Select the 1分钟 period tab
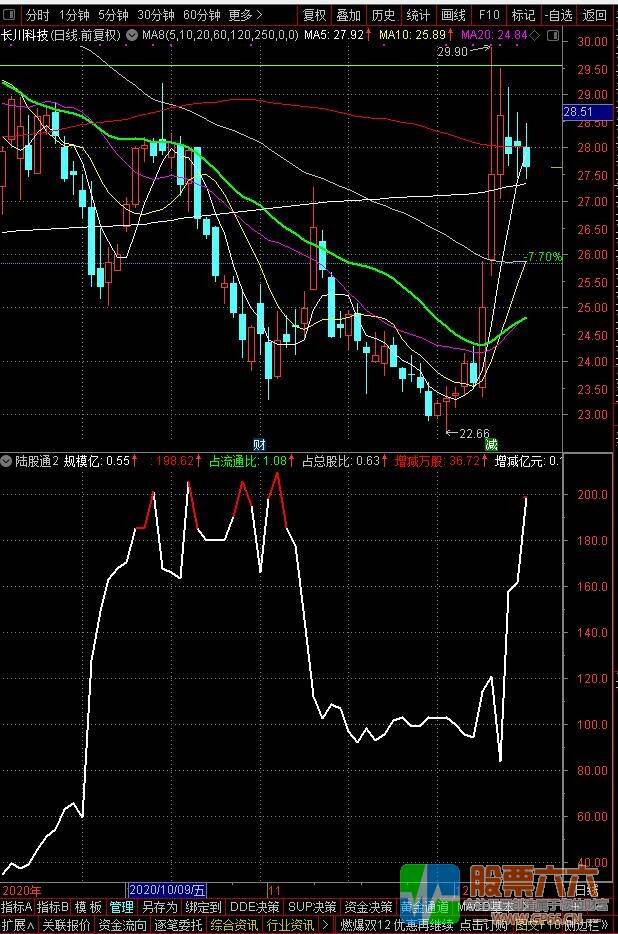 coord(74,15)
